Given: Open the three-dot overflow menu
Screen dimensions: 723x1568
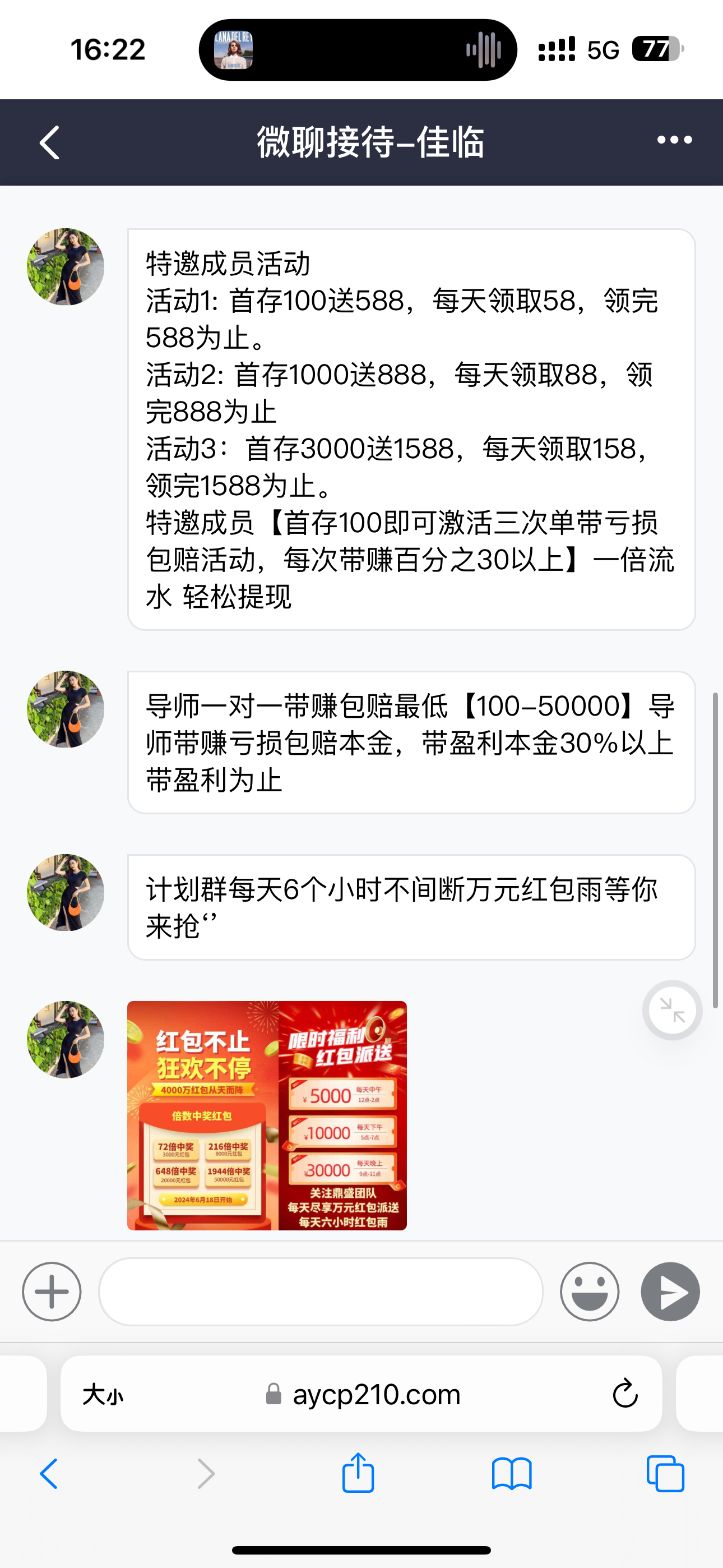Looking at the screenshot, I should point(674,140).
